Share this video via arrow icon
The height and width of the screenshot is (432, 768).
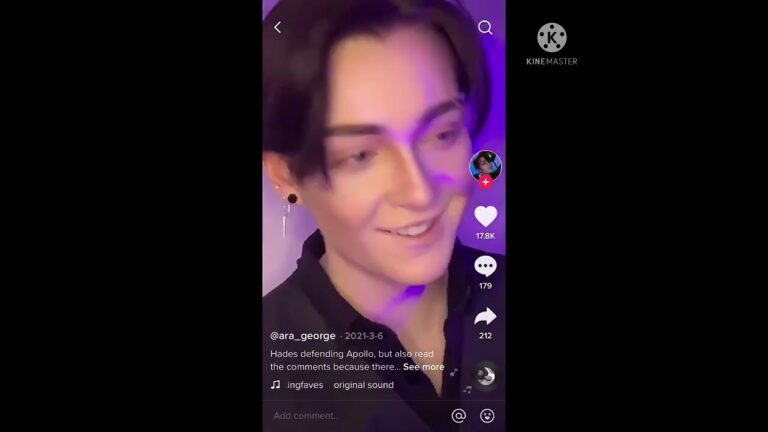tap(485, 316)
